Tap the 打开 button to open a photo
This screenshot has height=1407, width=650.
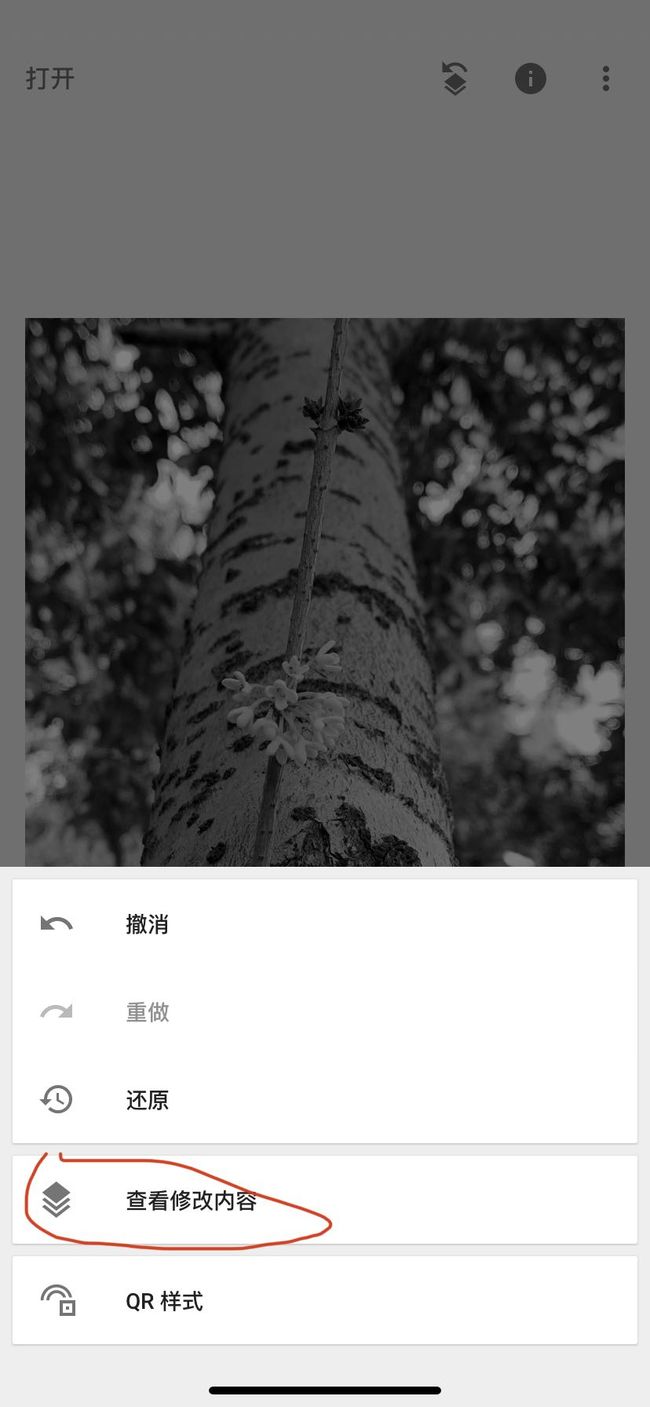(x=50, y=79)
